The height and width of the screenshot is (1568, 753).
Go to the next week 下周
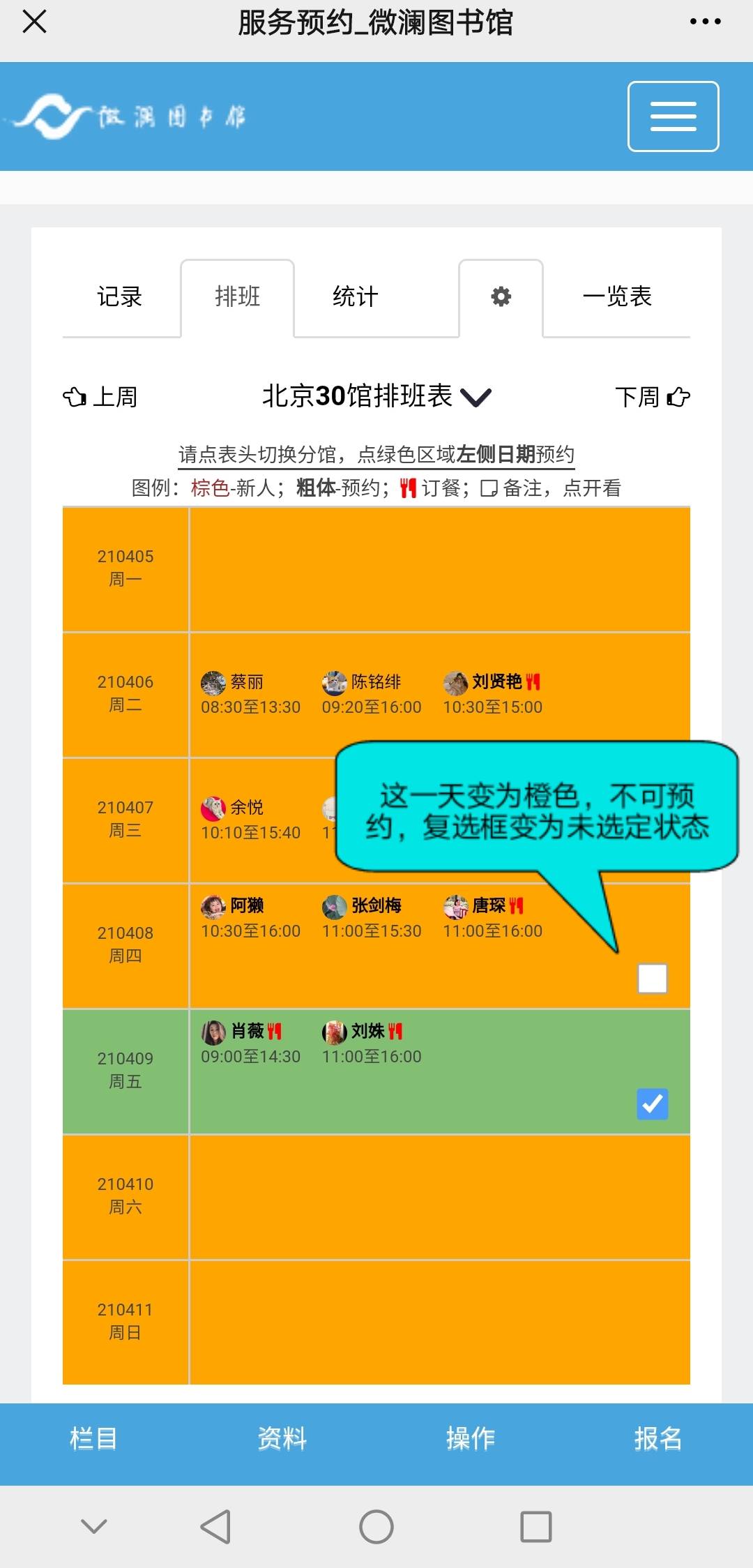click(x=652, y=397)
